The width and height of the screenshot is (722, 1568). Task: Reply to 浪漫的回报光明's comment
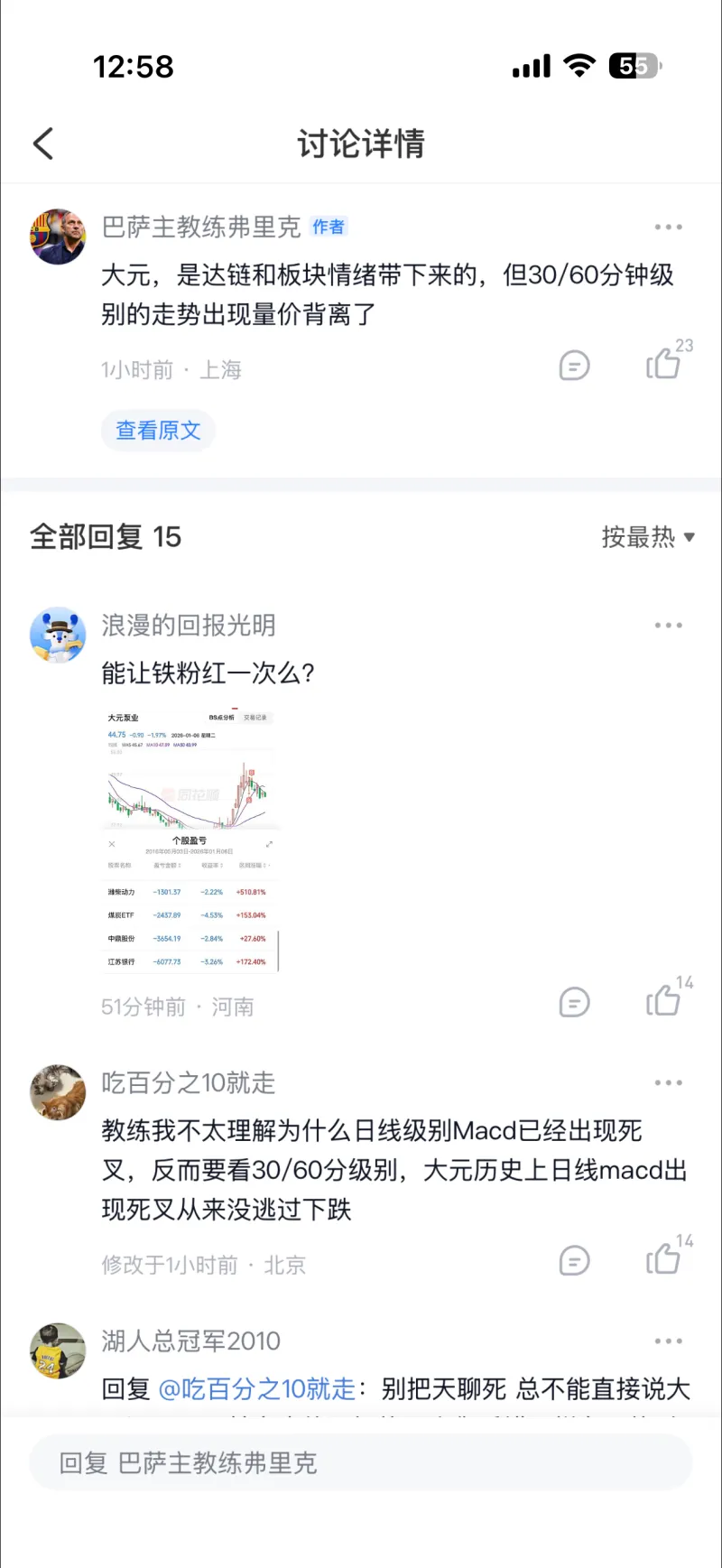point(574,1002)
